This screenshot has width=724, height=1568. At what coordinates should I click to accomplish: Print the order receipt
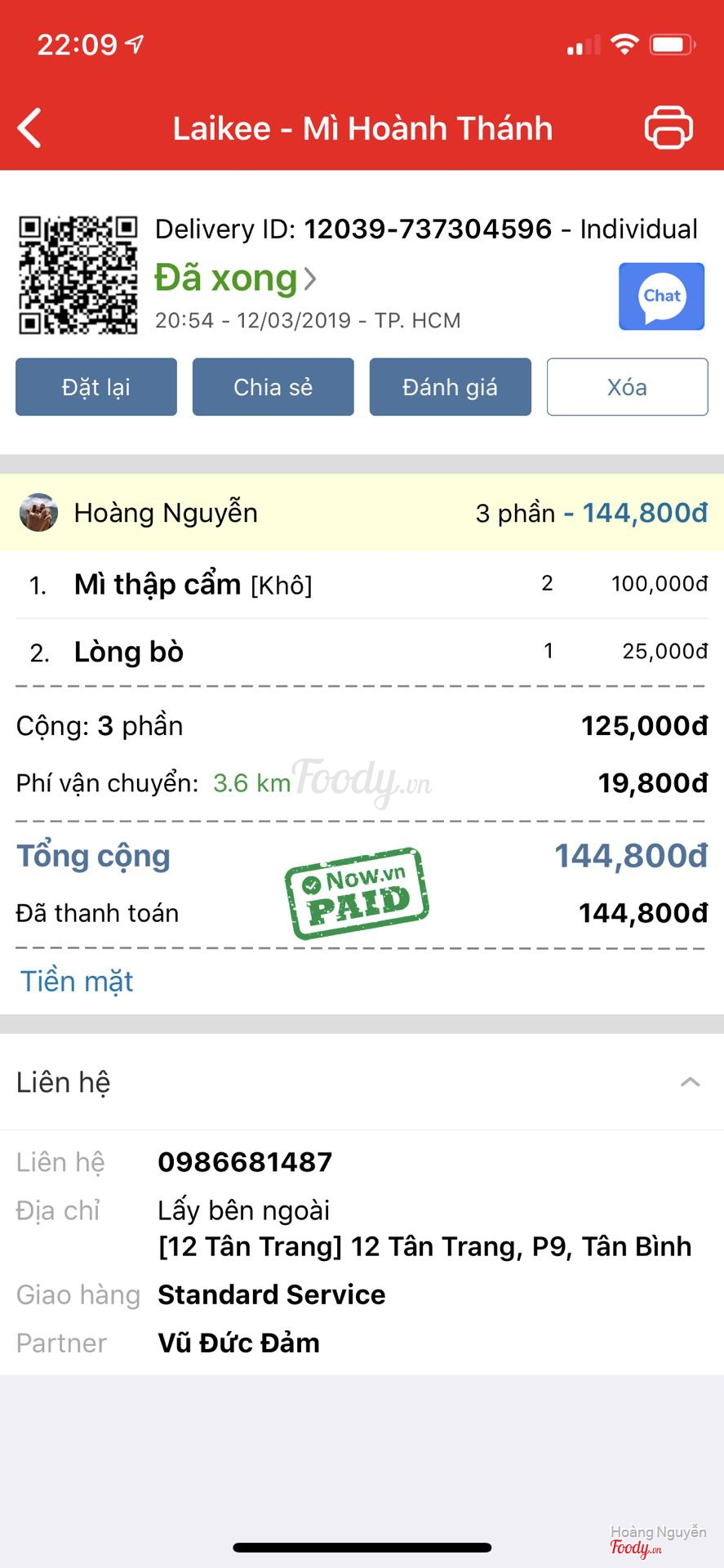pyautogui.click(x=668, y=128)
